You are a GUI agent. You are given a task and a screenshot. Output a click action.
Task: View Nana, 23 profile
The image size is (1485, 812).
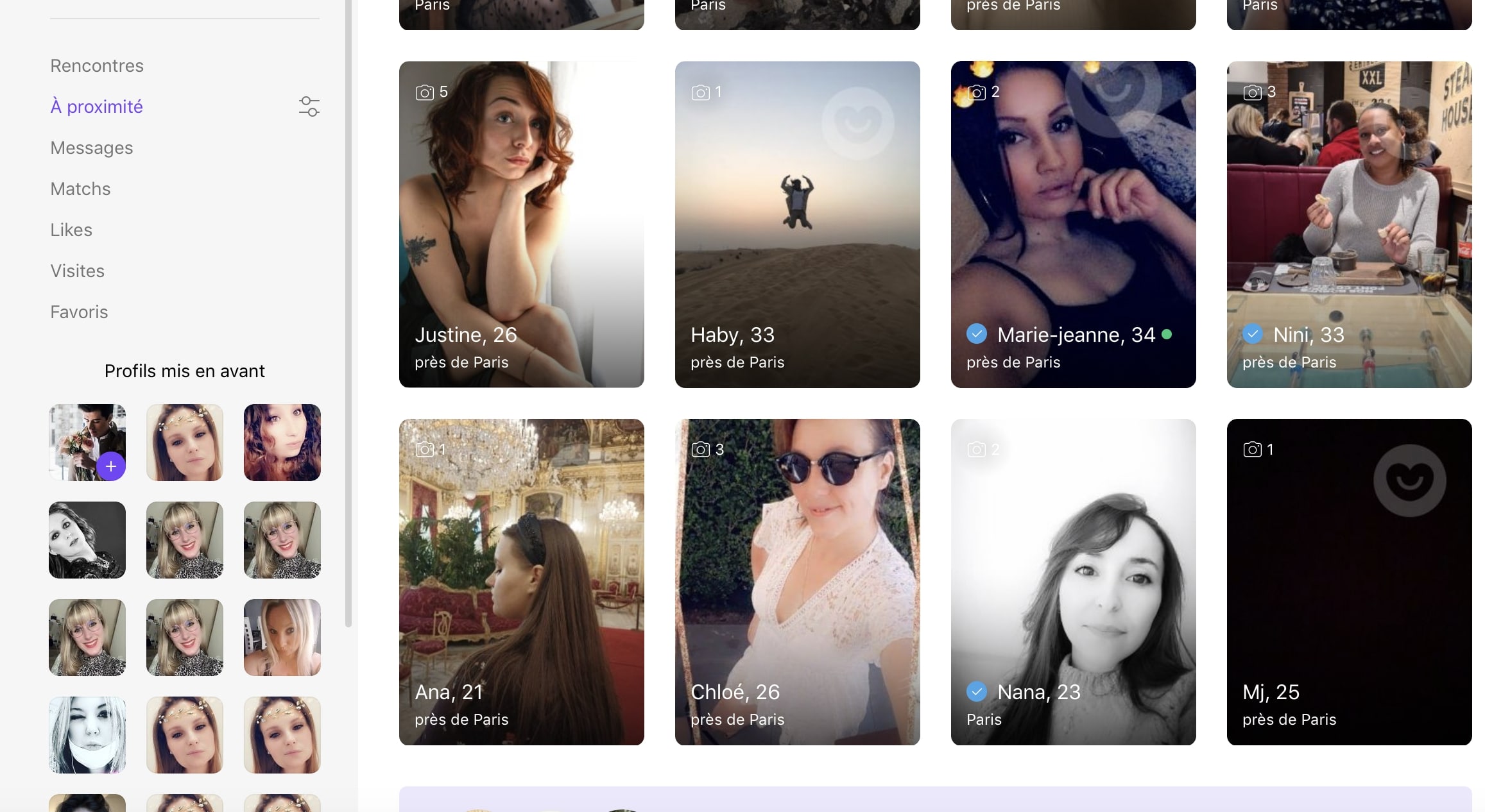pyautogui.click(x=1073, y=582)
